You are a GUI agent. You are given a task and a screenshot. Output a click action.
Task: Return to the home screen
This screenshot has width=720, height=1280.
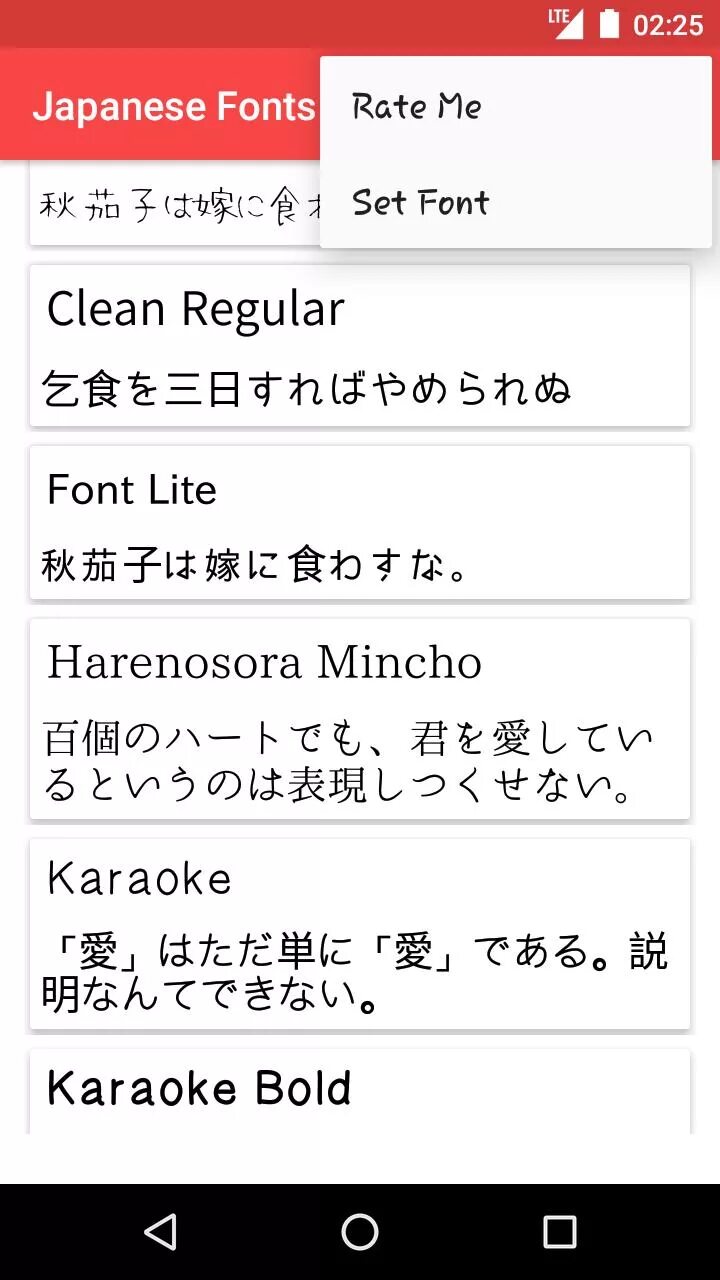pos(360,1232)
